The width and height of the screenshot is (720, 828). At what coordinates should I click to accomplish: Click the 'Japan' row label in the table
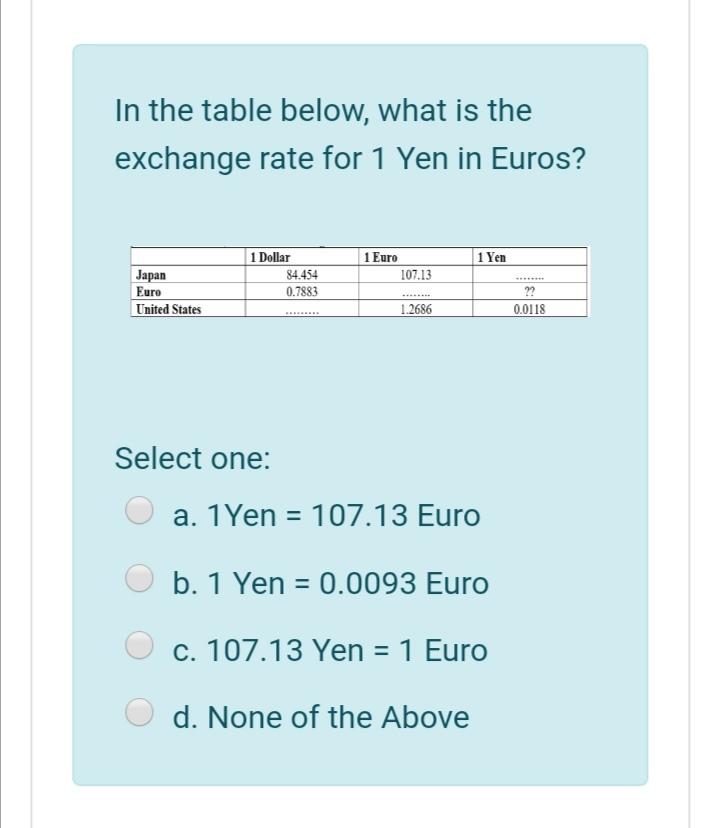pos(150,273)
